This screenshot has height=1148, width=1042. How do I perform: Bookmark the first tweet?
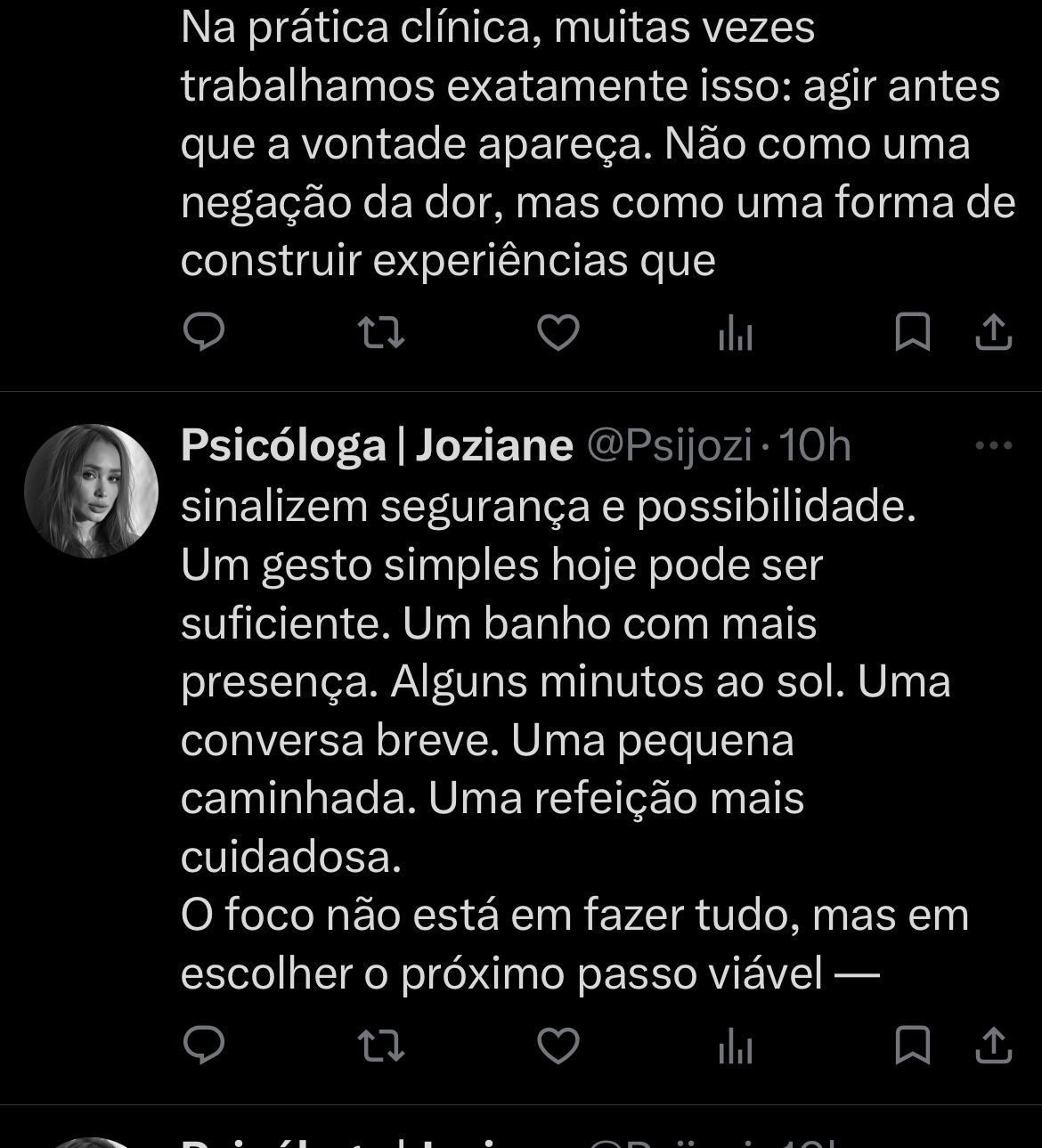pyautogui.click(x=913, y=333)
